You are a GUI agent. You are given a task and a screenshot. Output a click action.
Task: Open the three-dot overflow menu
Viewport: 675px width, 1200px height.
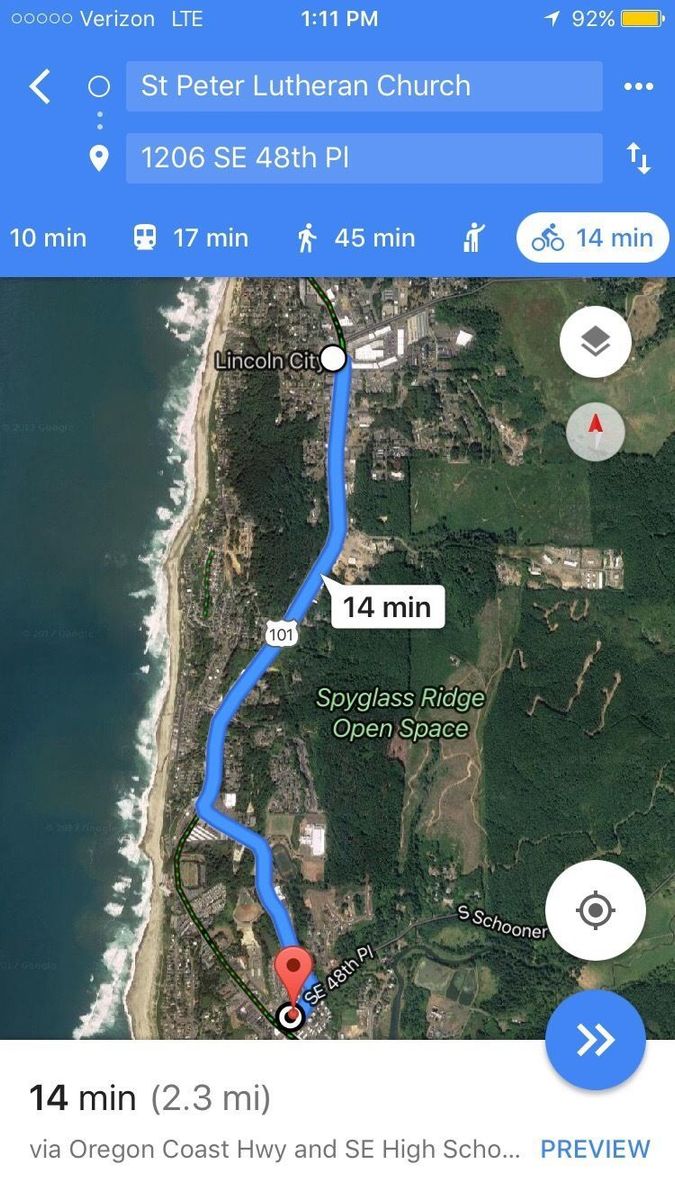[638, 87]
